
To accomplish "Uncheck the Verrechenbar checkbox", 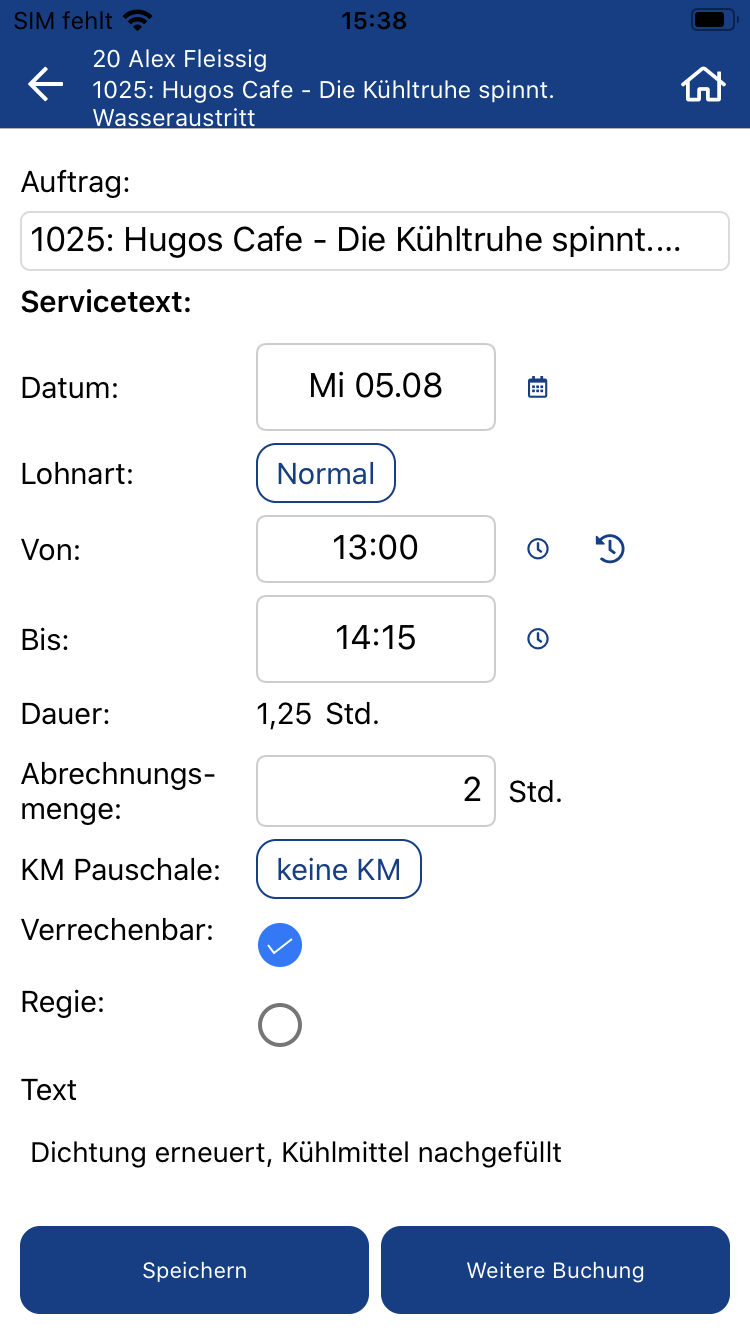I will tap(280, 945).
